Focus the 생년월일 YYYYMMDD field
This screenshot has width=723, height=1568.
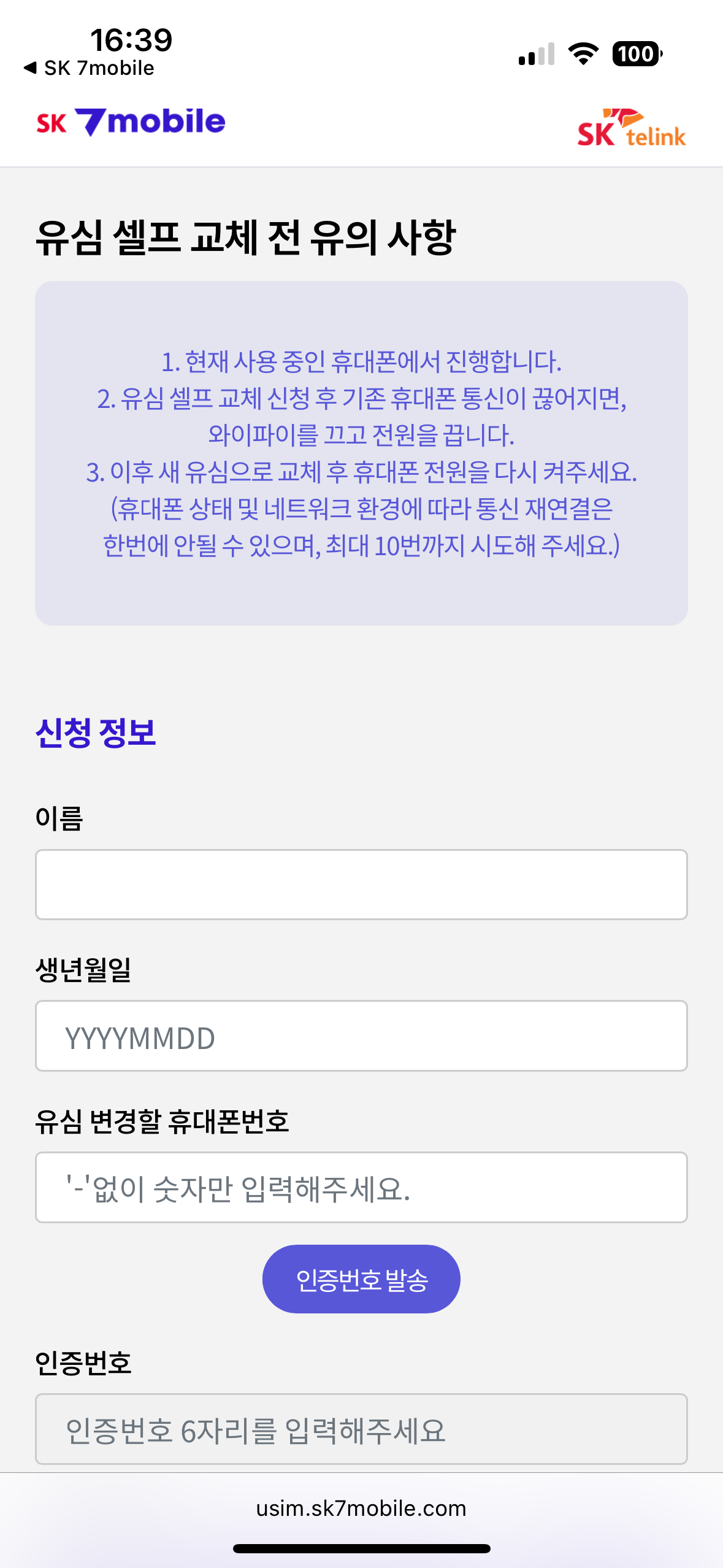(x=361, y=1036)
